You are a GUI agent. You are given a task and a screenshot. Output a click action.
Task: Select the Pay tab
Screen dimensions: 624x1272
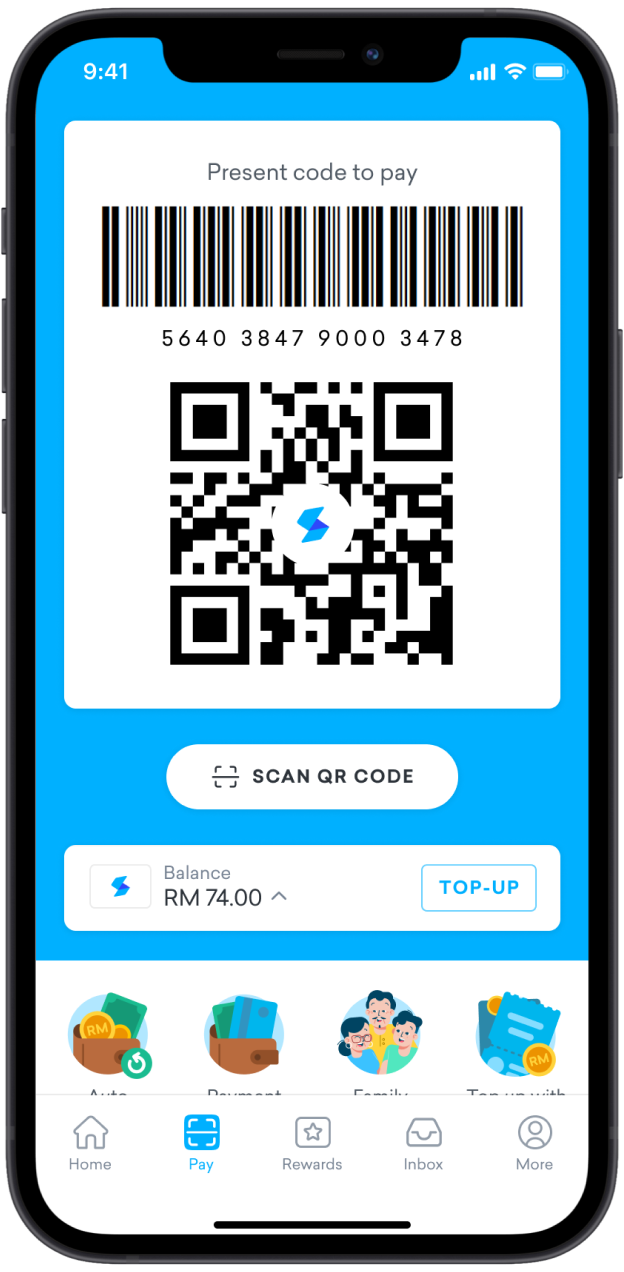(201, 1143)
